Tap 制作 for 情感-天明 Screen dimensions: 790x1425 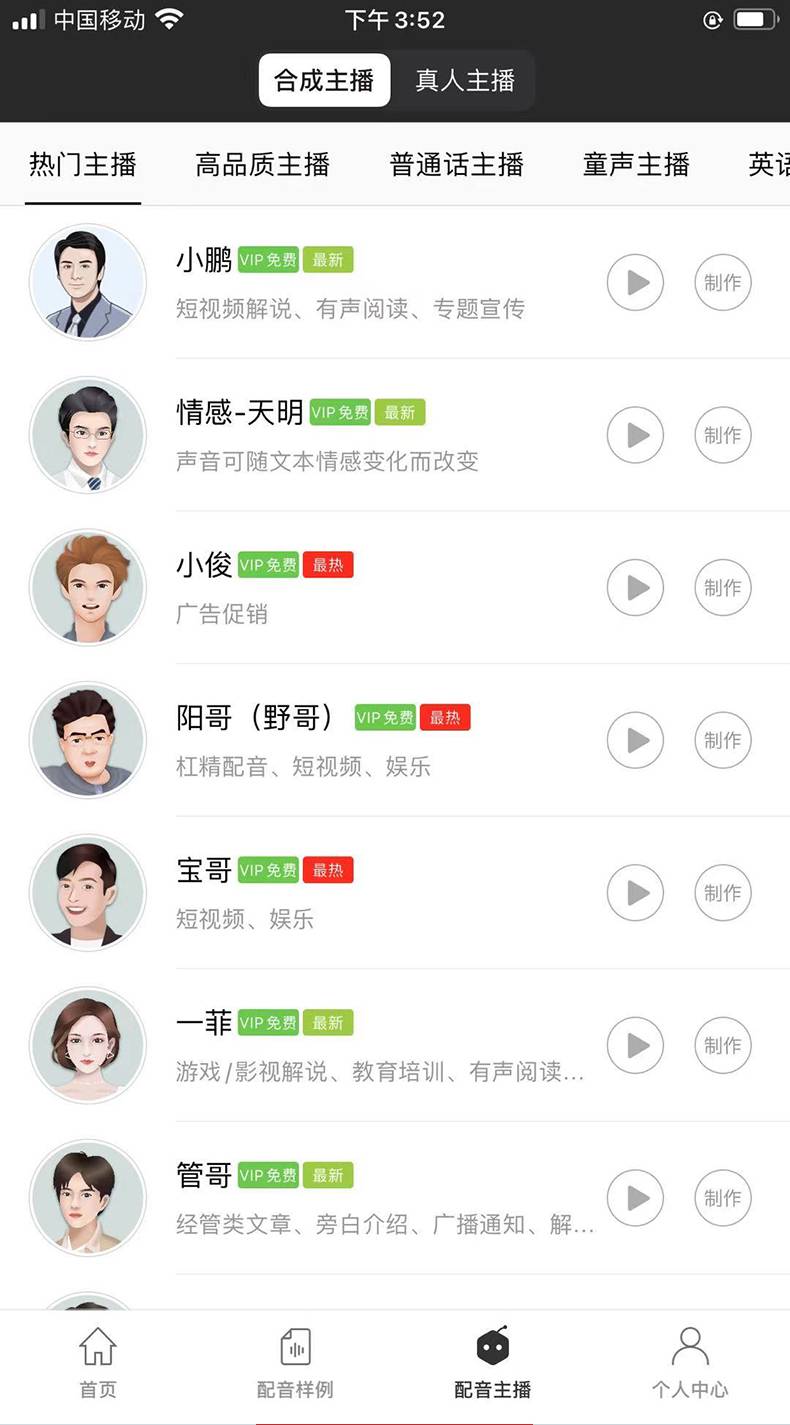(x=722, y=435)
